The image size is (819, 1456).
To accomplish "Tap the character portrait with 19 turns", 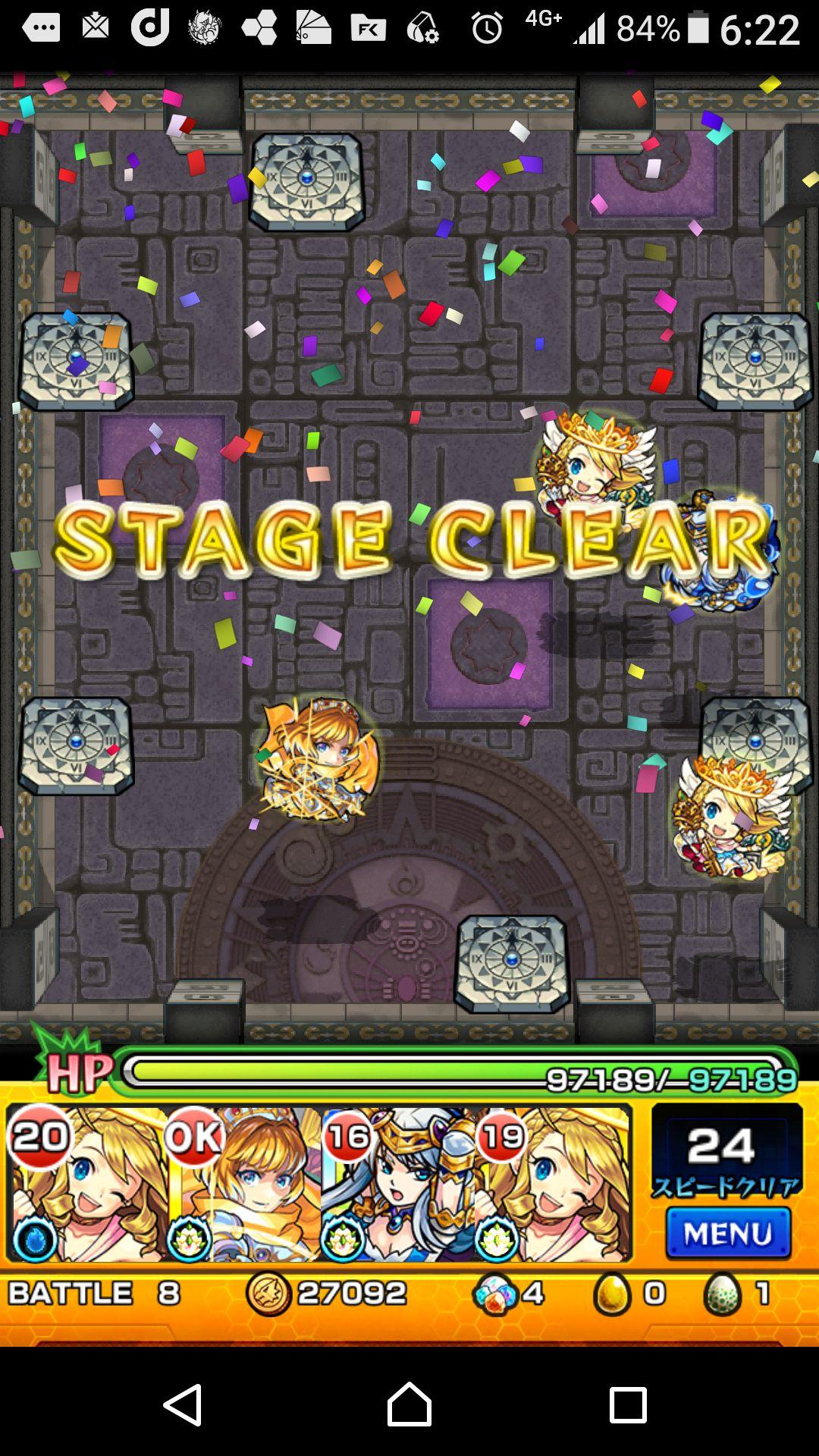I will [x=552, y=1185].
